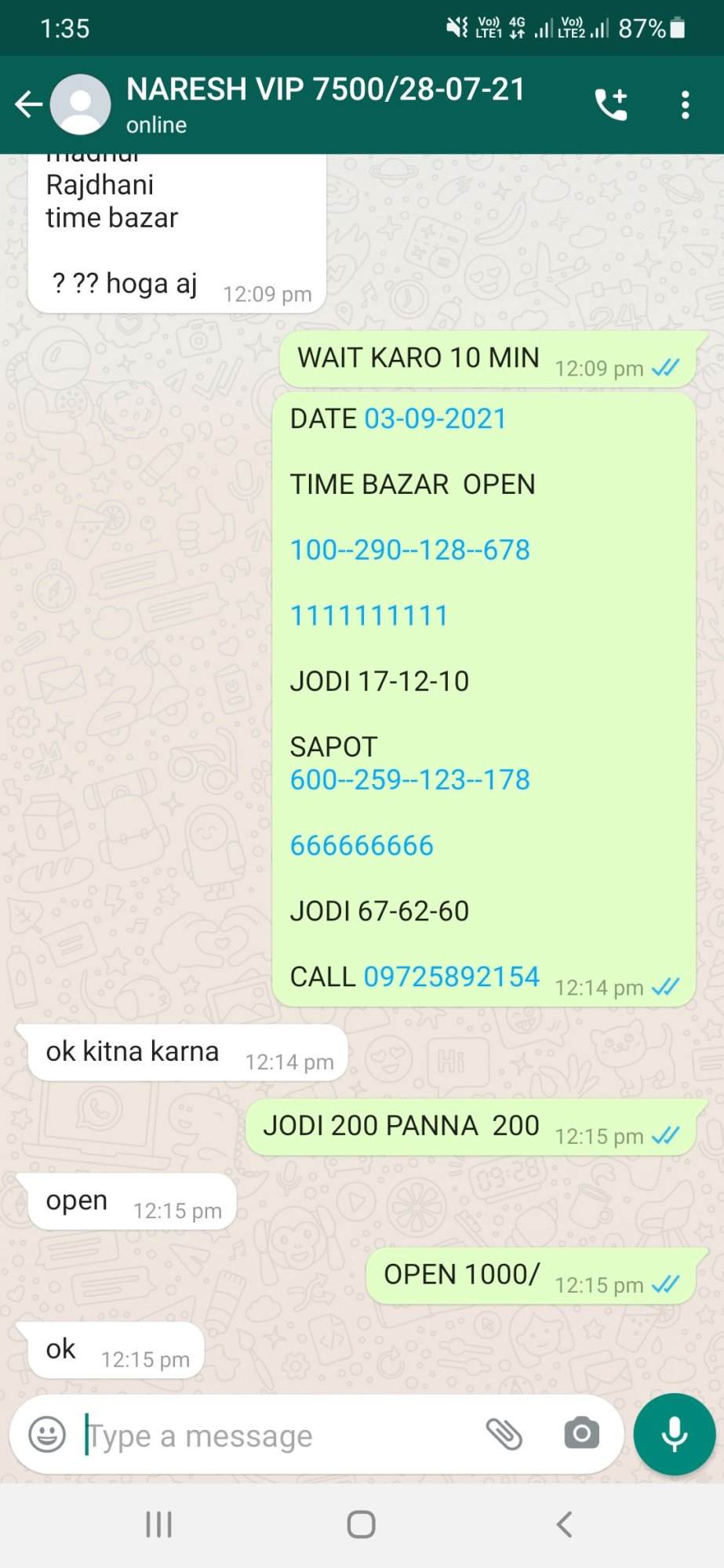
Task: Start a call with the phone-plus icon
Action: tap(611, 103)
